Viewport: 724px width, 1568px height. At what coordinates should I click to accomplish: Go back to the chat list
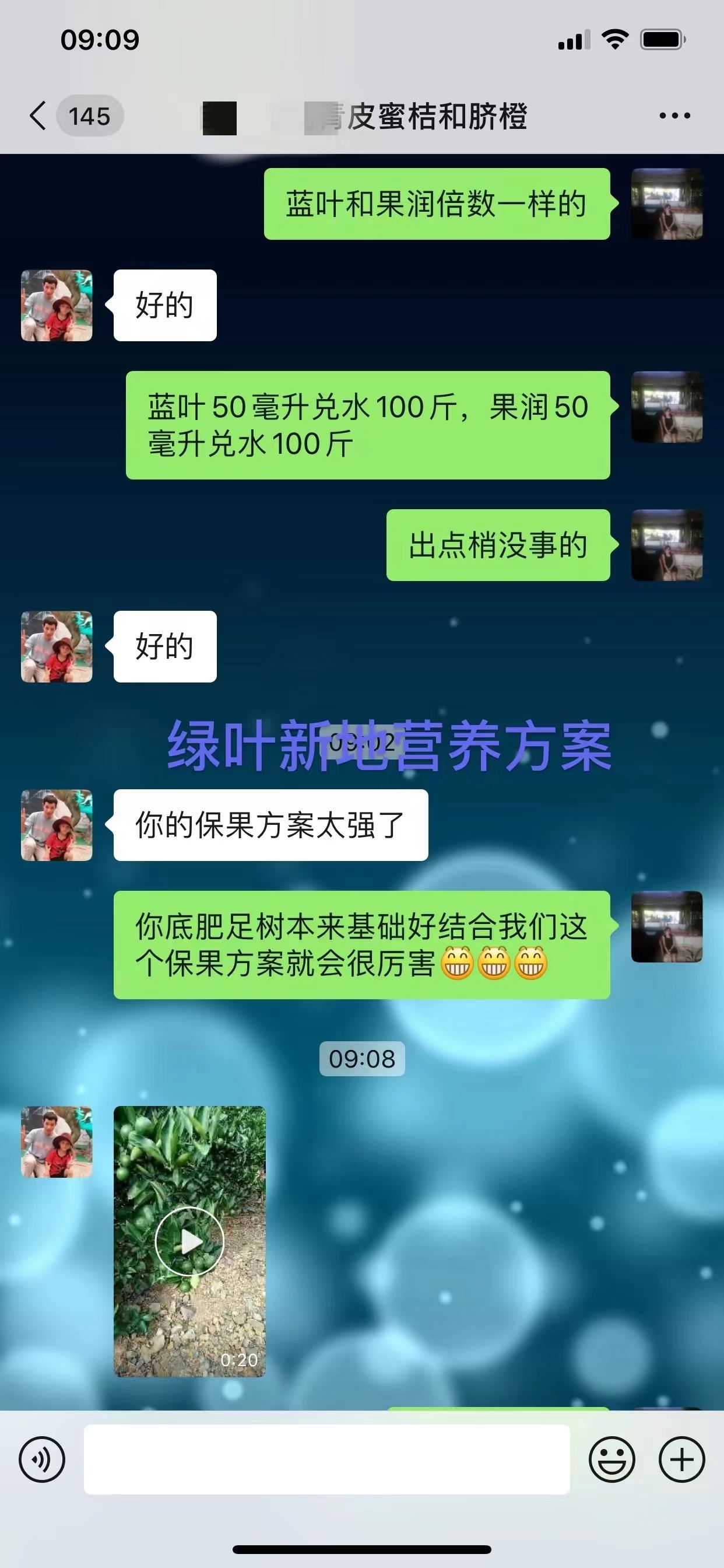pos(38,116)
